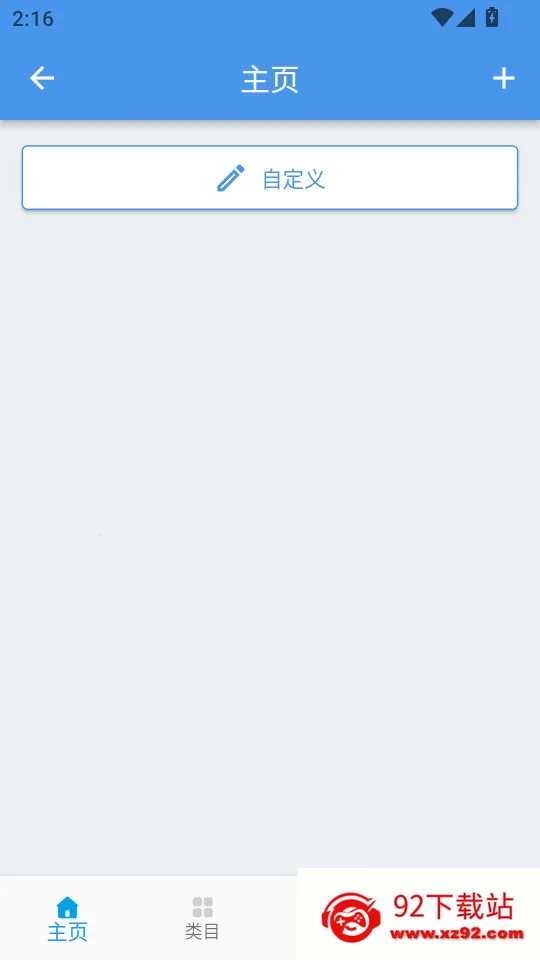This screenshot has height=960, width=540.
Task: Switch to the 主页 tab
Action: 67,919
